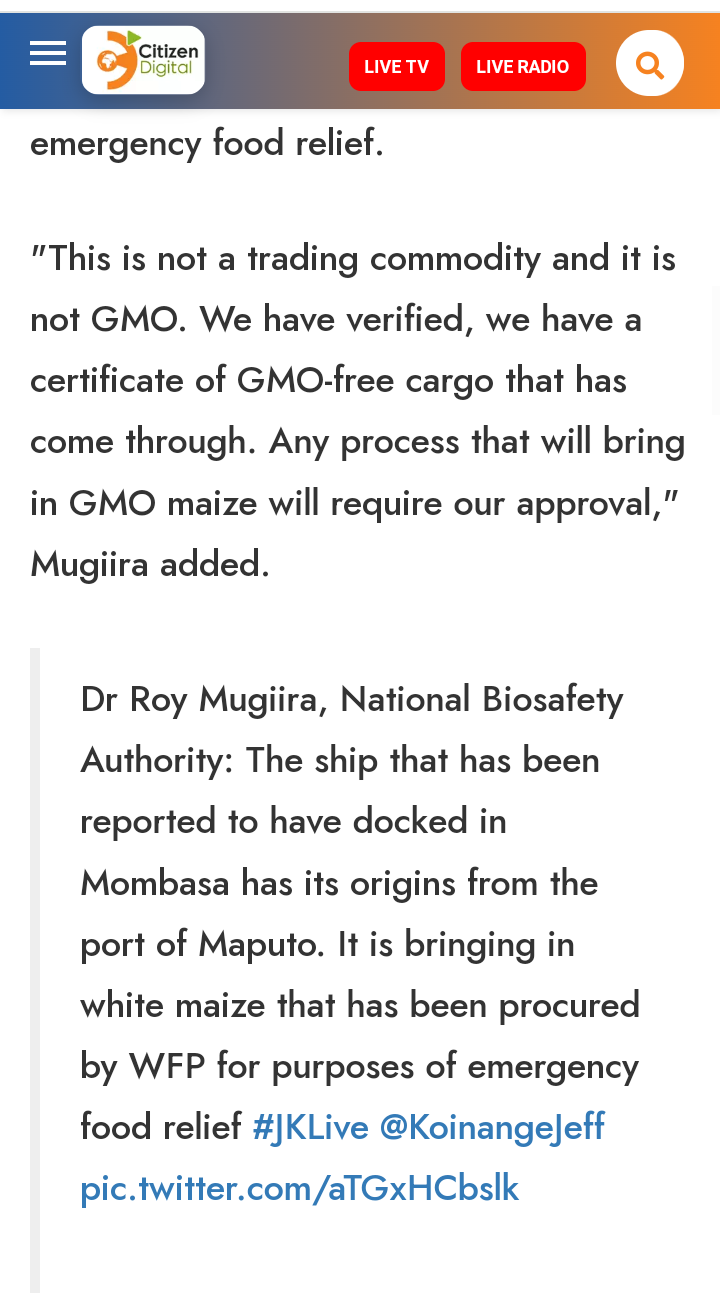Go to Citizen Digital homepage logo
This screenshot has height=1300, width=720.
pos(143,60)
